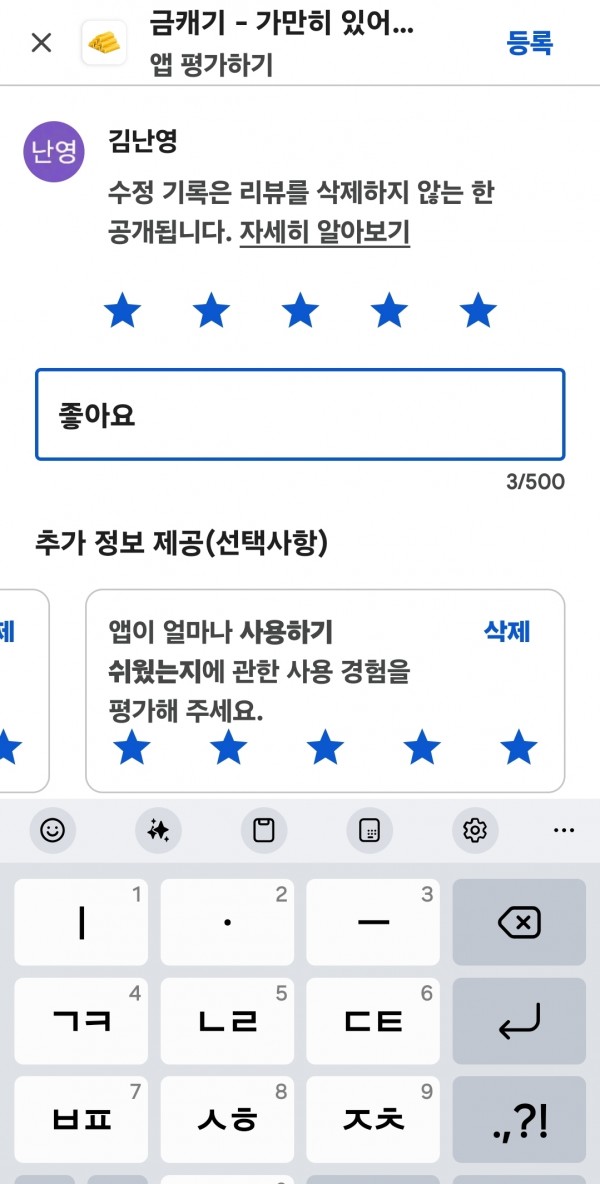Open the 자세히 알아보기 link

[x=325, y=233]
